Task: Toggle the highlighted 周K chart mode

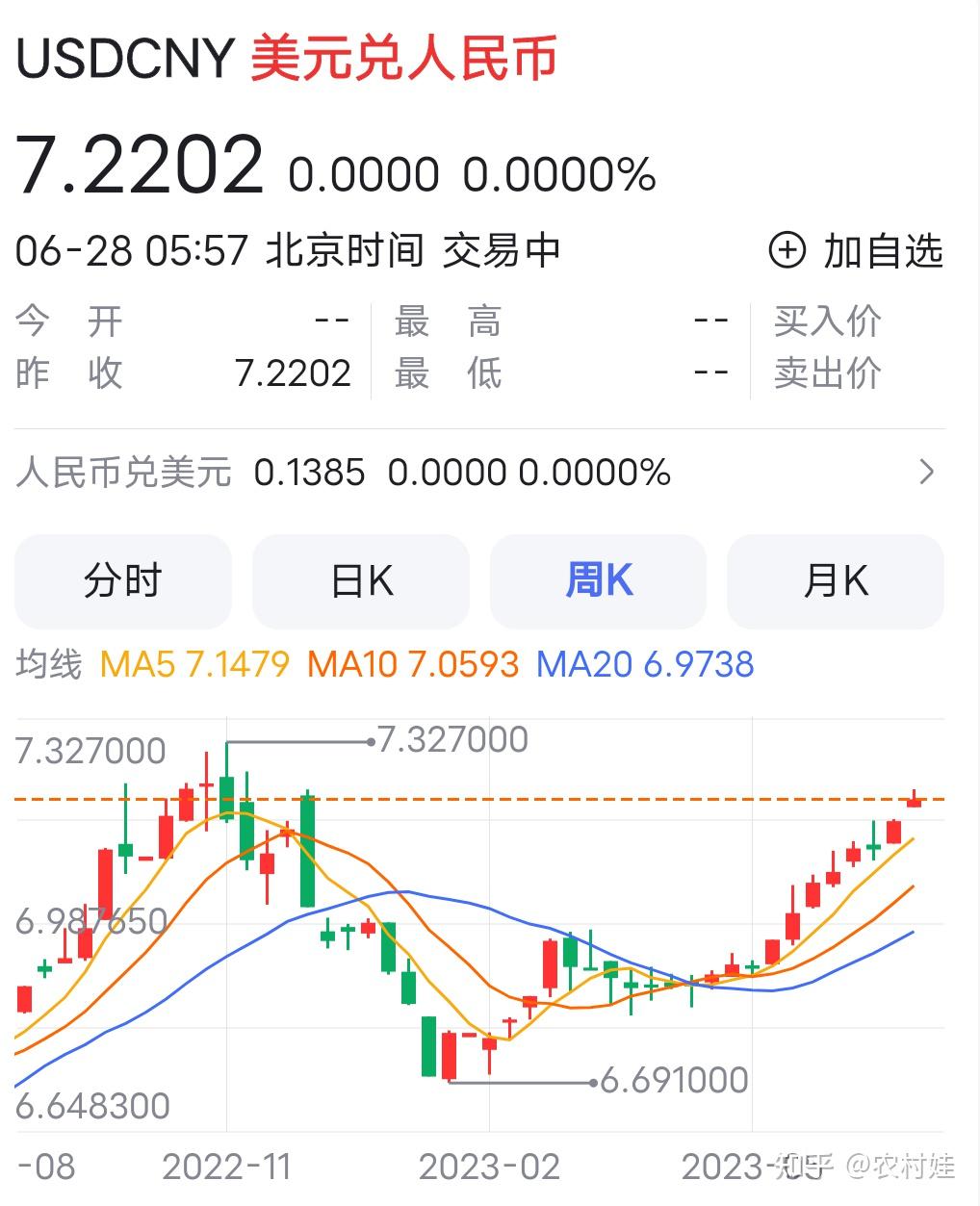Action: [597, 580]
